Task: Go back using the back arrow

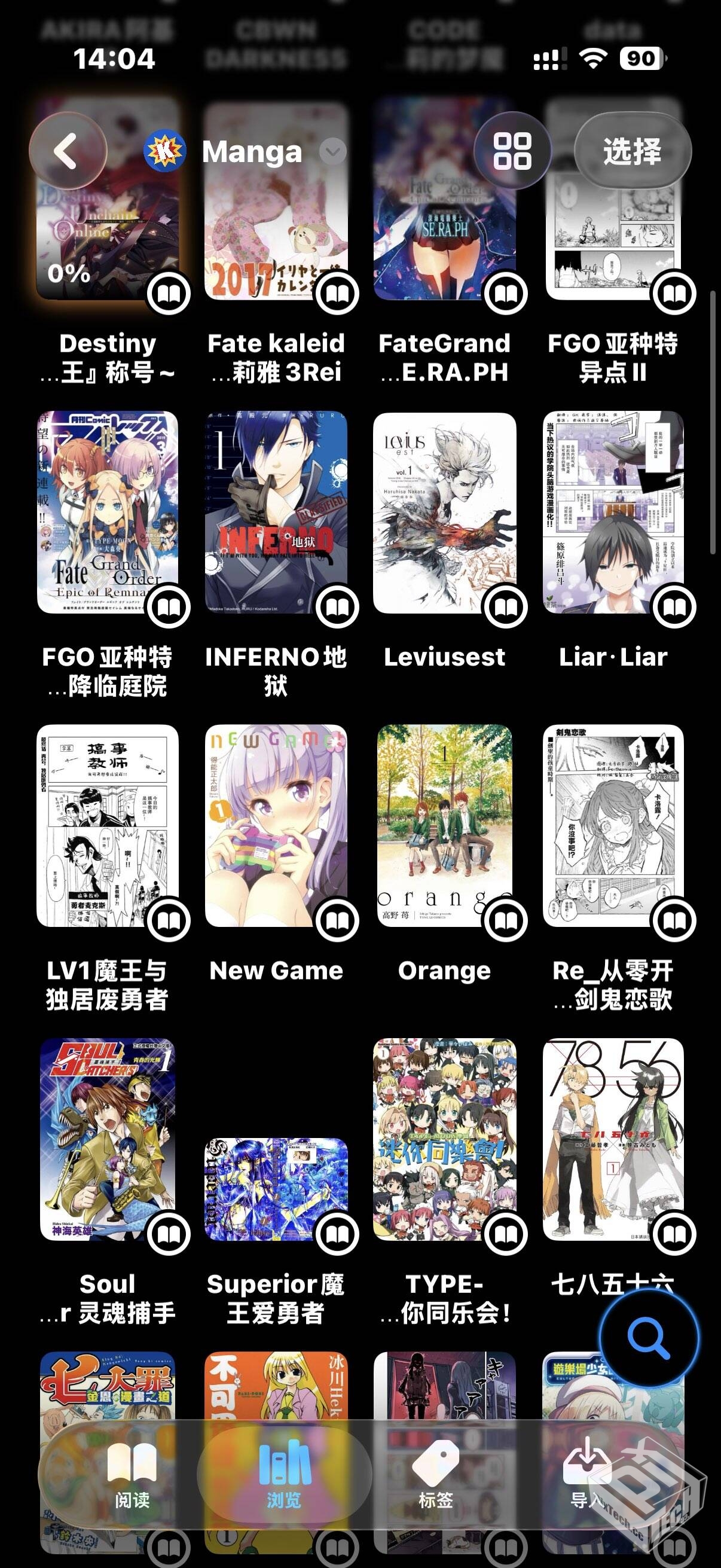Action: (x=67, y=151)
